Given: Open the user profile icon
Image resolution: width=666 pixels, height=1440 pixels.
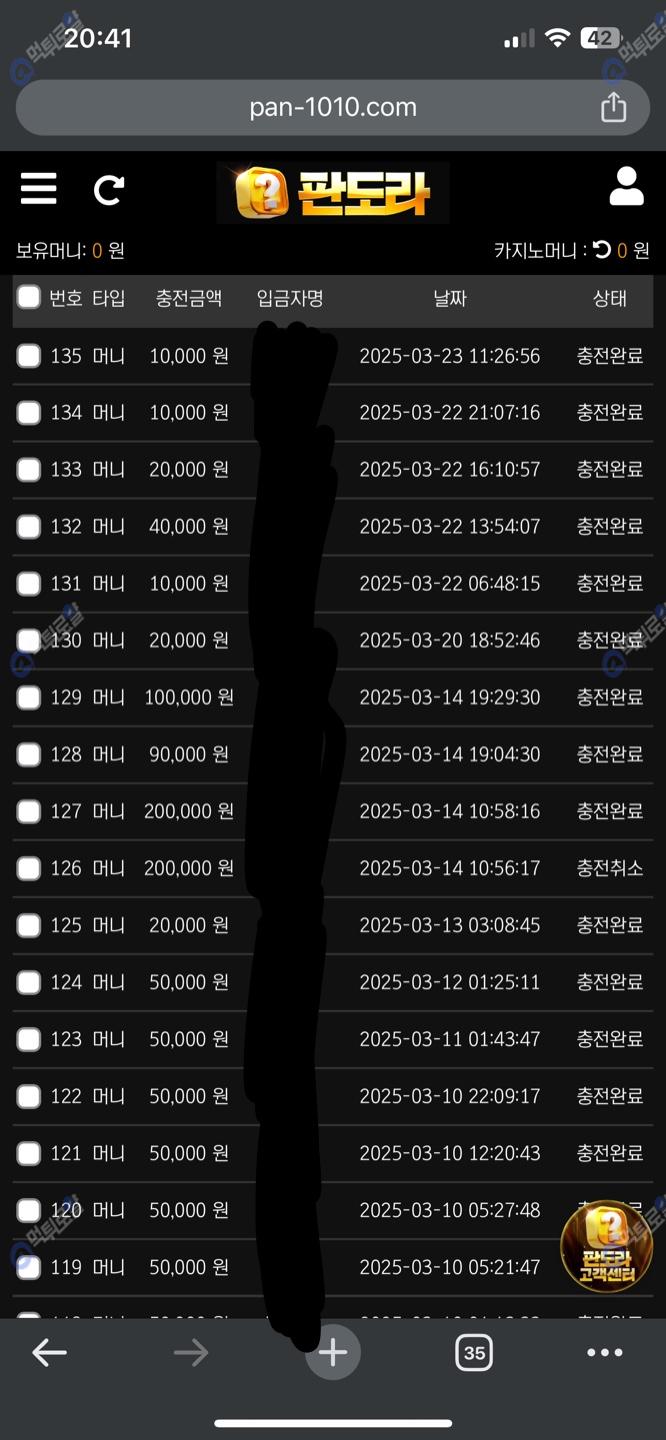Looking at the screenshot, I should click(627, 186).
